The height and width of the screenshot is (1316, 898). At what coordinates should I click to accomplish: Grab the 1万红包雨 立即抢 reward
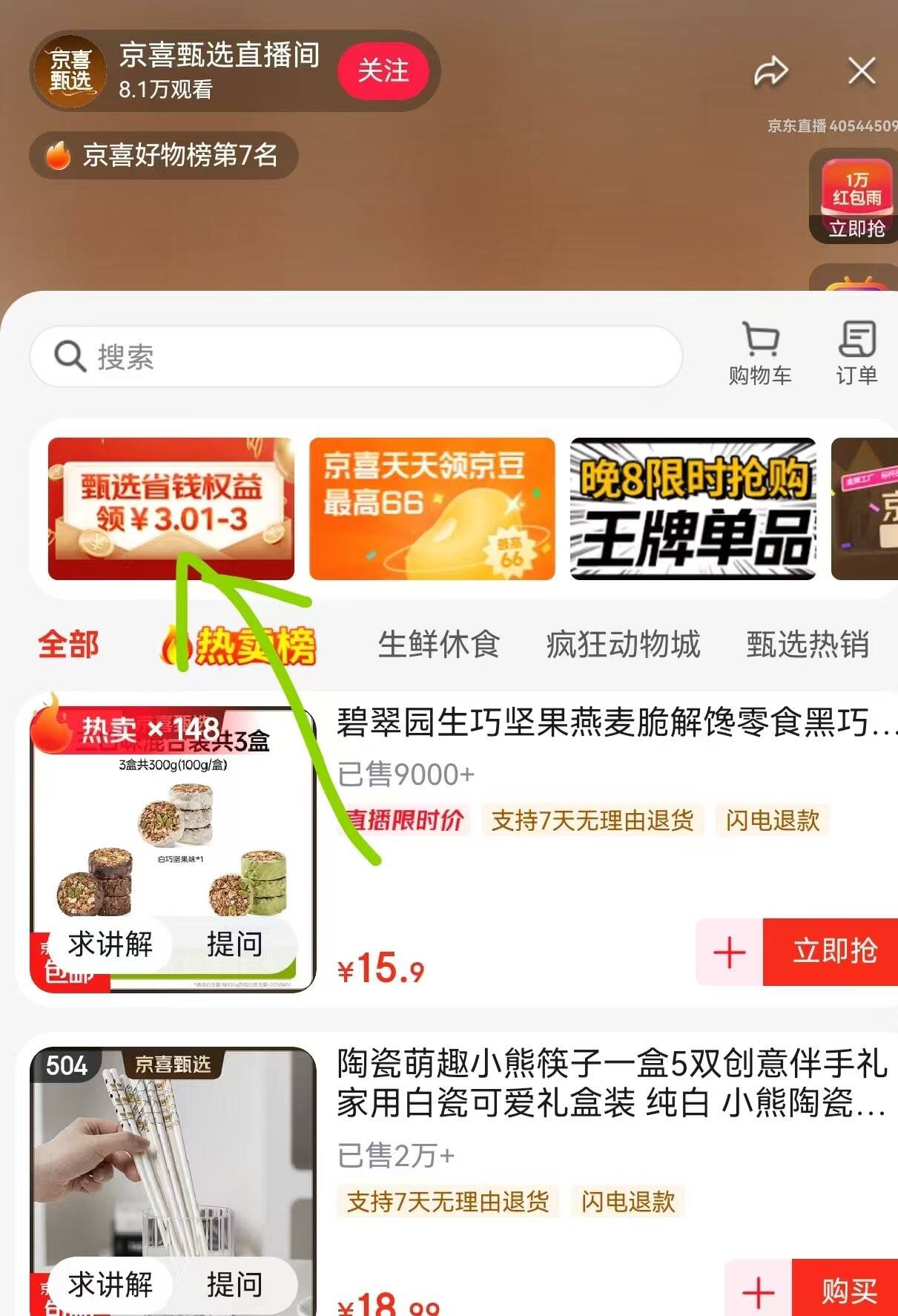856,197
